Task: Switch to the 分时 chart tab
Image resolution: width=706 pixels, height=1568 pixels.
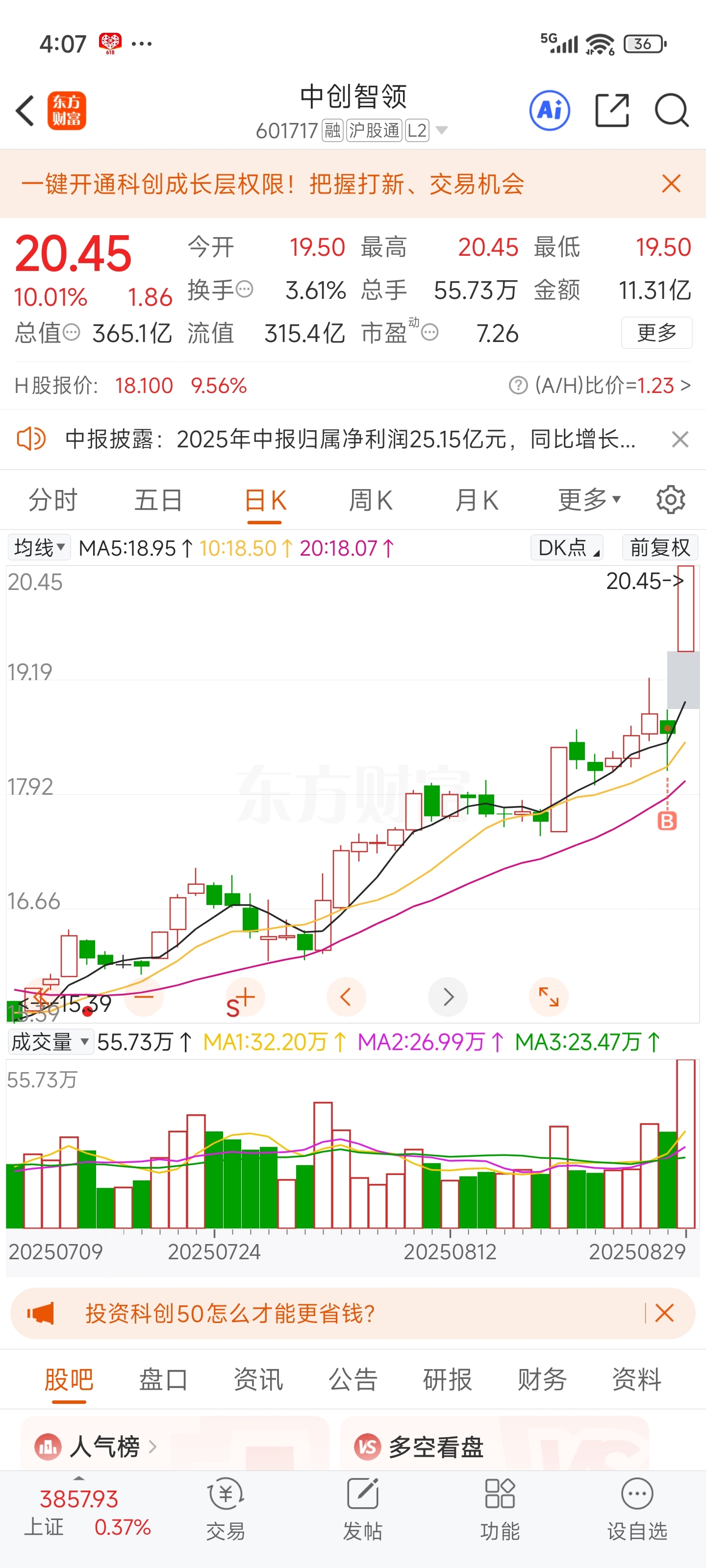Action: tap(53, 500)
